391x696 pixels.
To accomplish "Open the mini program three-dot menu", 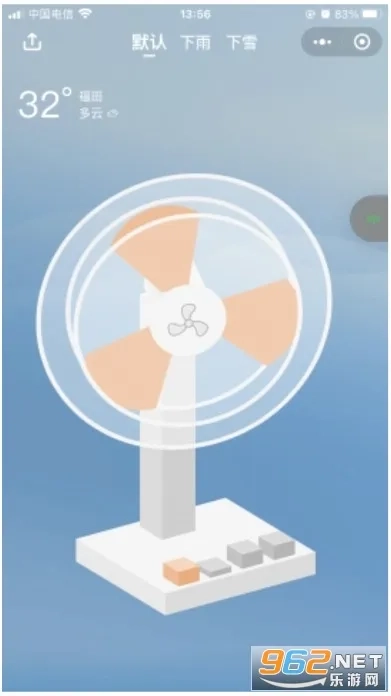I will (322, 42).
